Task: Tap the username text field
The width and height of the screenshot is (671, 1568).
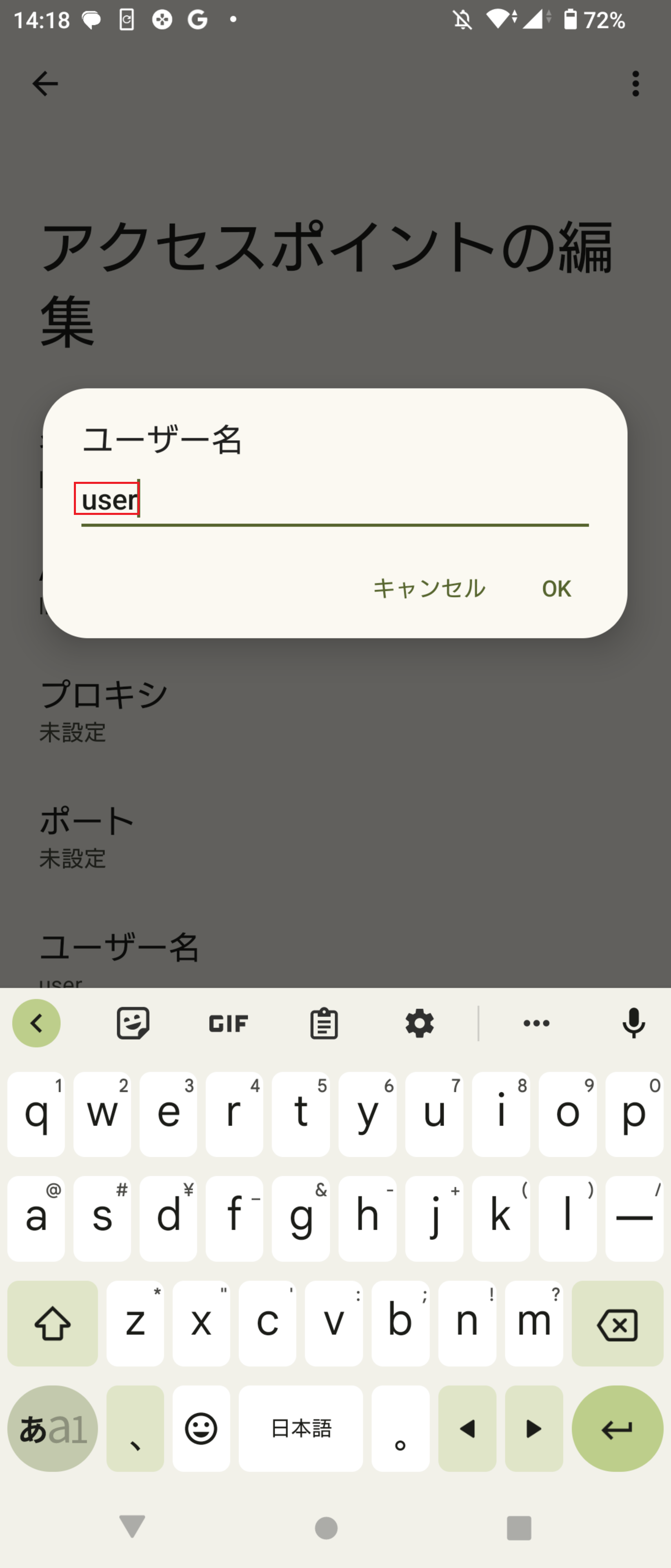Action: (x=335, y=500)
